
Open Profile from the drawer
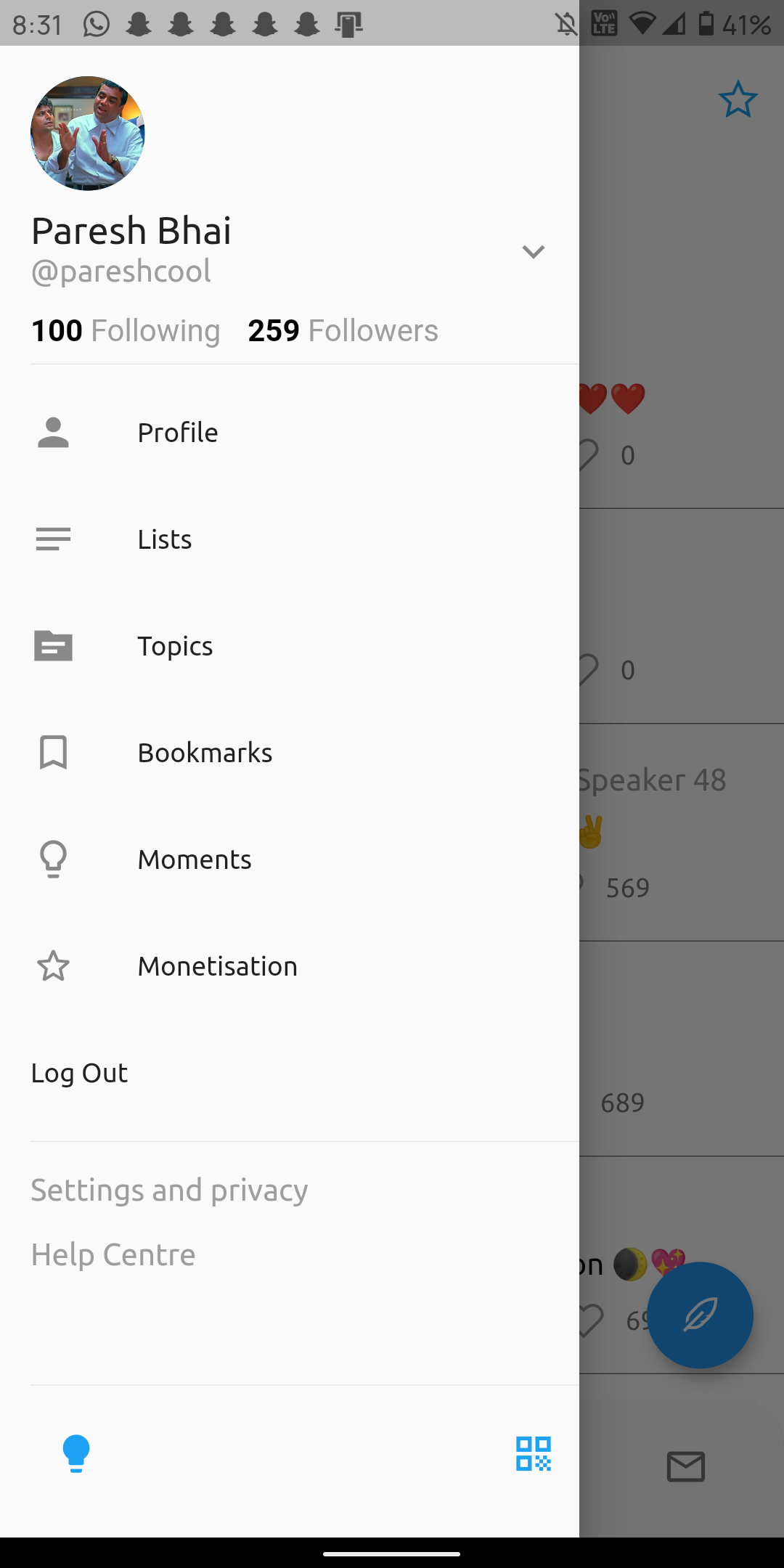pyautogui.click(x=290, y=433)
